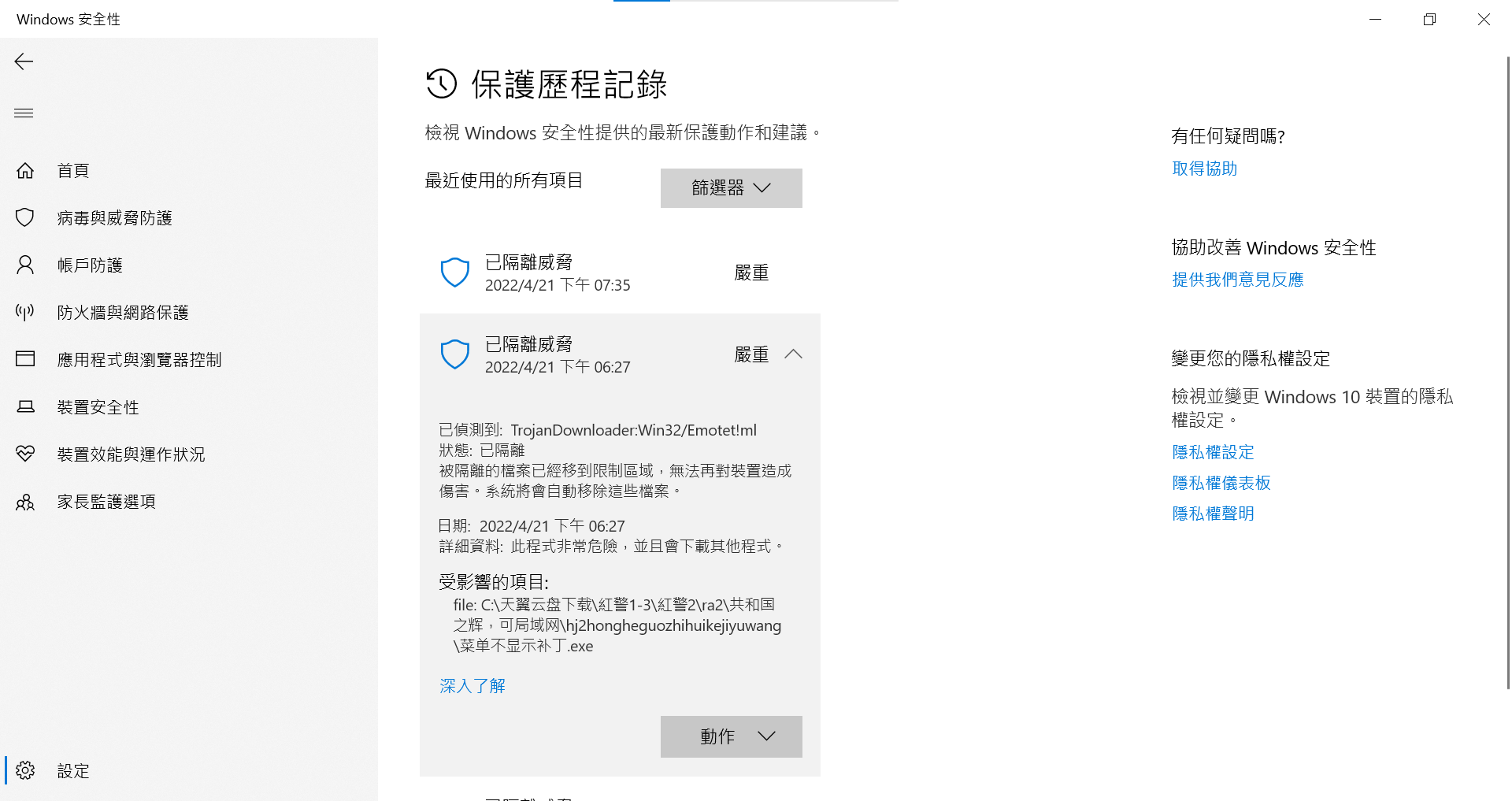Screen dimensions: 1512x801
Task: Open 應用程式與瀏覽器控制
Action: (139, 360)
